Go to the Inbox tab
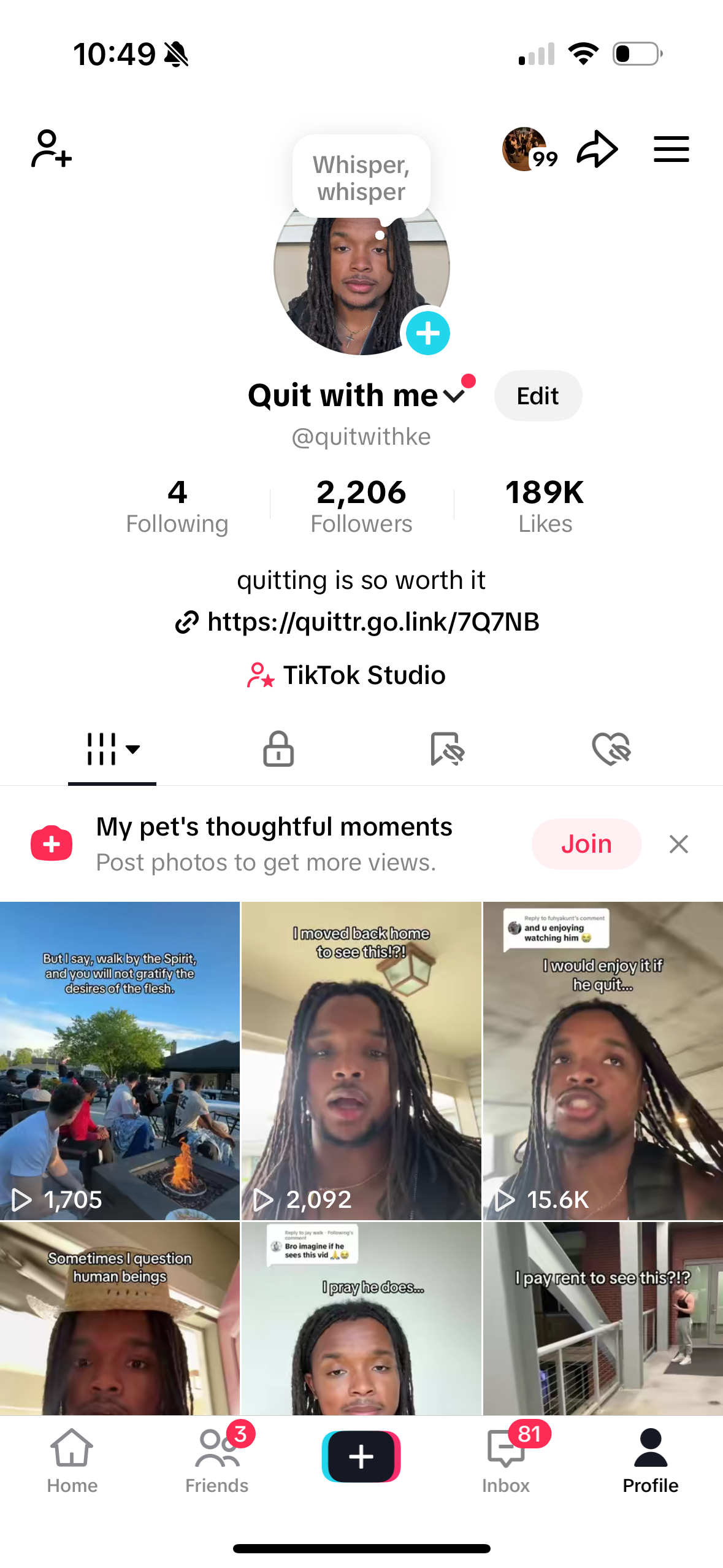 point(506,1459)
